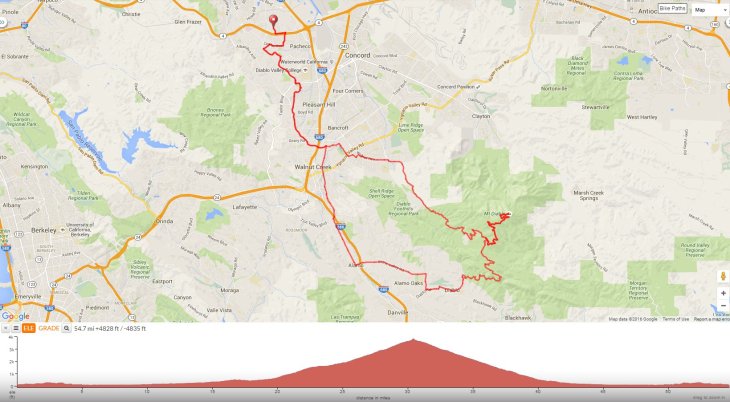The height and width of the screenshot is (402, 730).
Task: Zoom out of the map
Action: tap(722, 306)
